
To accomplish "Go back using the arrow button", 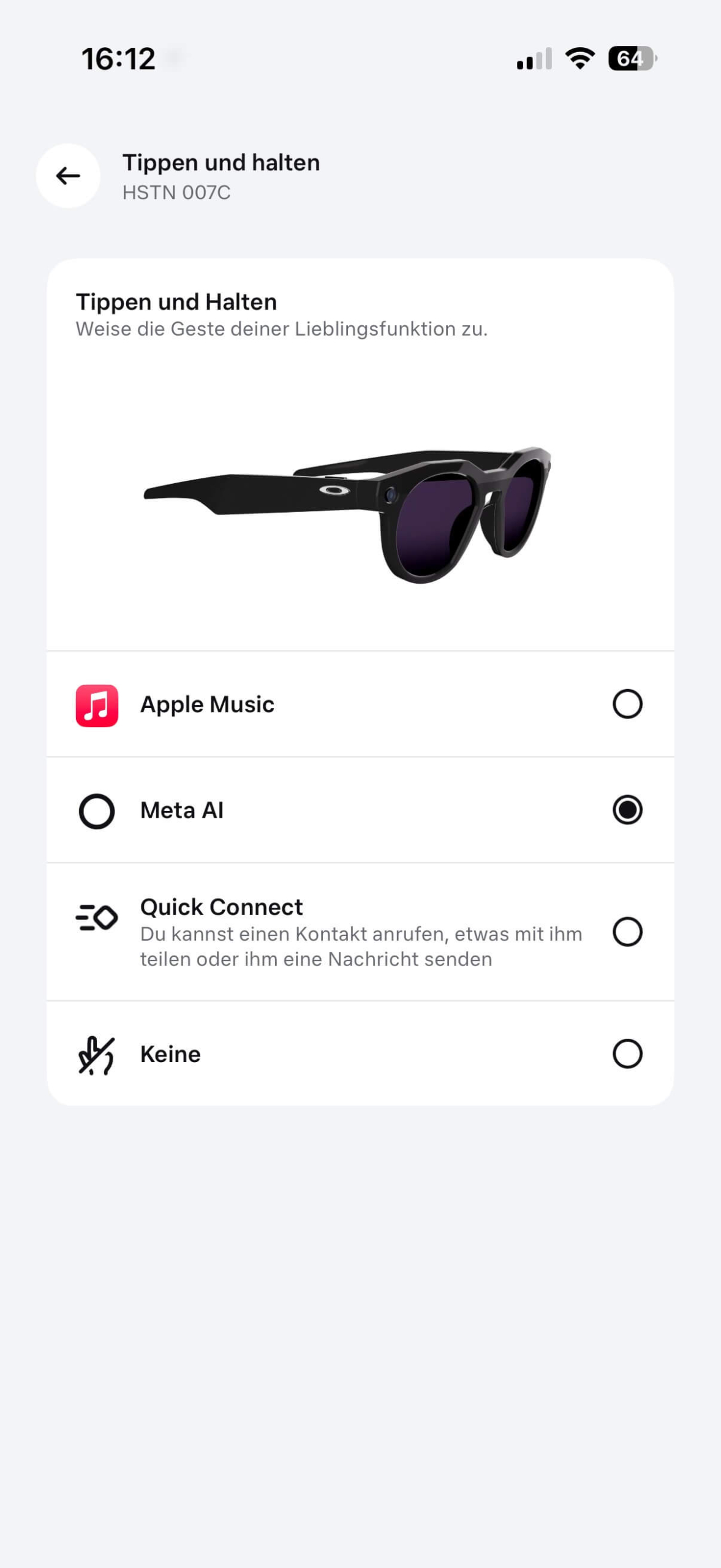I will coord(68,176).
